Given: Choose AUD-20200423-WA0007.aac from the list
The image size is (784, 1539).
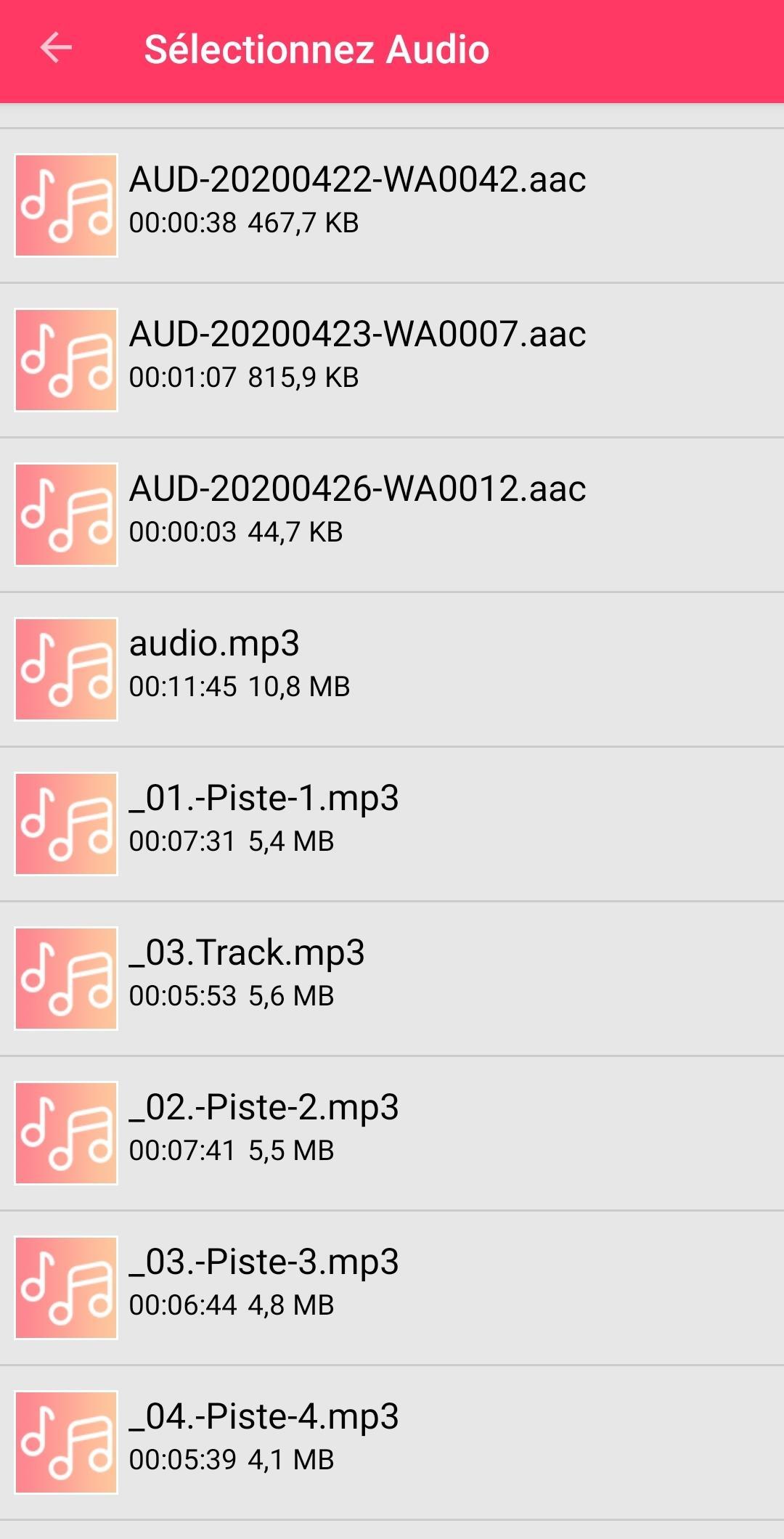Looking at the screenshot, I should click(392, 360).
